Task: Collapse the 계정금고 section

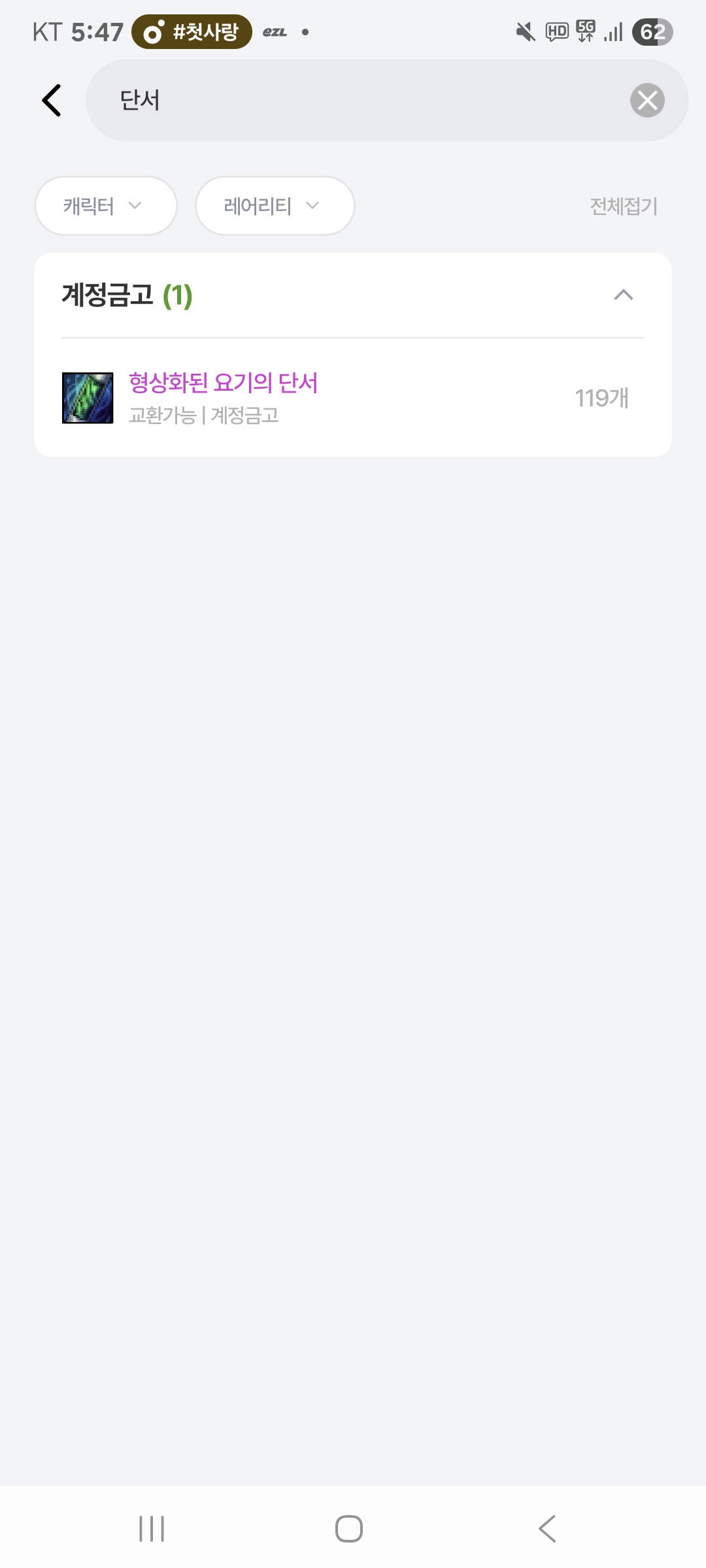Action: pos(623,295)
